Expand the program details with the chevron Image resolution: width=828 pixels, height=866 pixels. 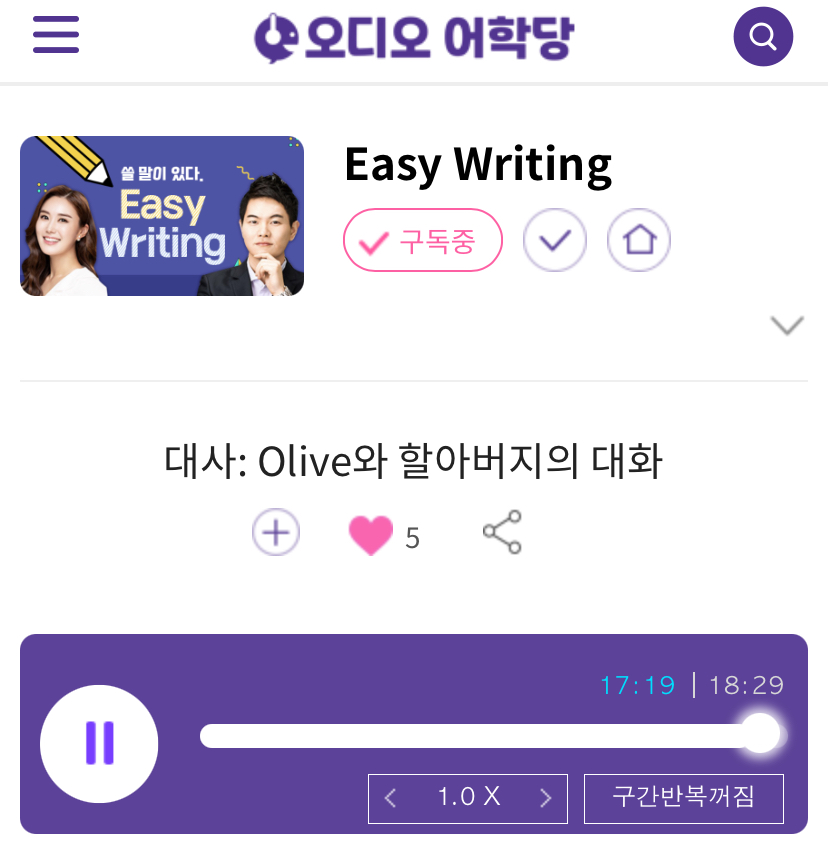tap(787, 324)
